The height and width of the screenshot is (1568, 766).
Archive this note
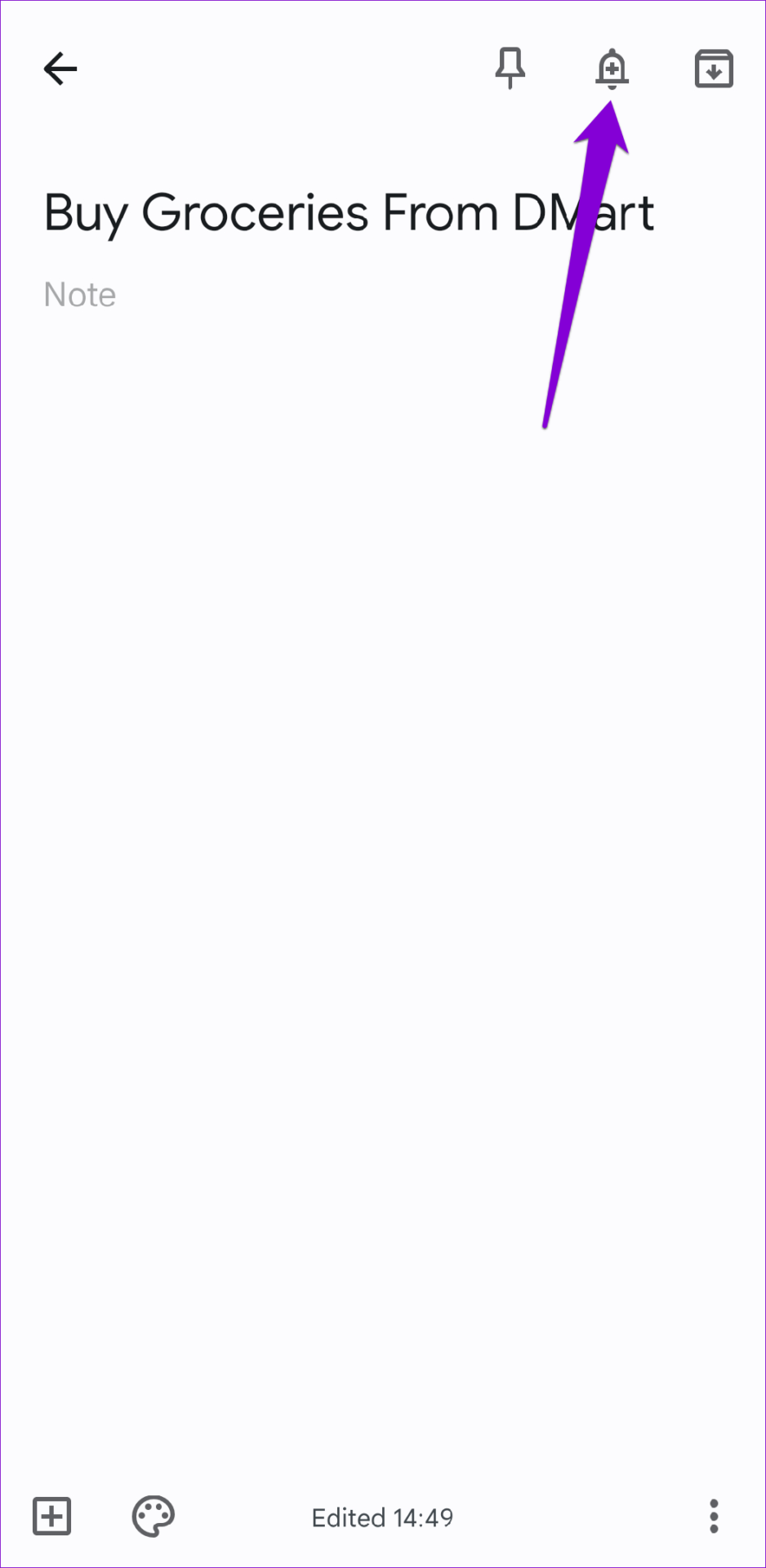tap(714, 69)
